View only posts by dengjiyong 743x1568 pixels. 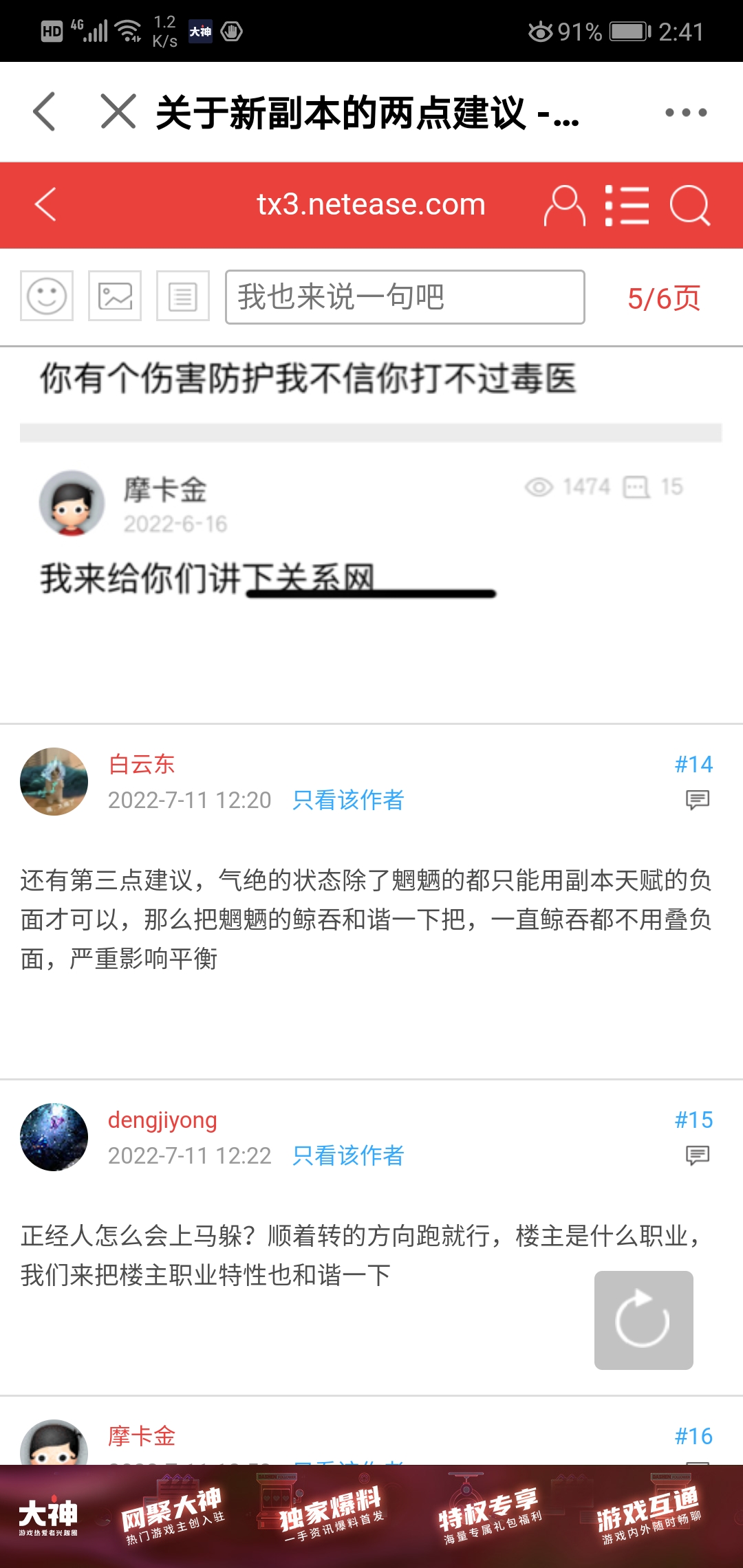coord(348,1155)
